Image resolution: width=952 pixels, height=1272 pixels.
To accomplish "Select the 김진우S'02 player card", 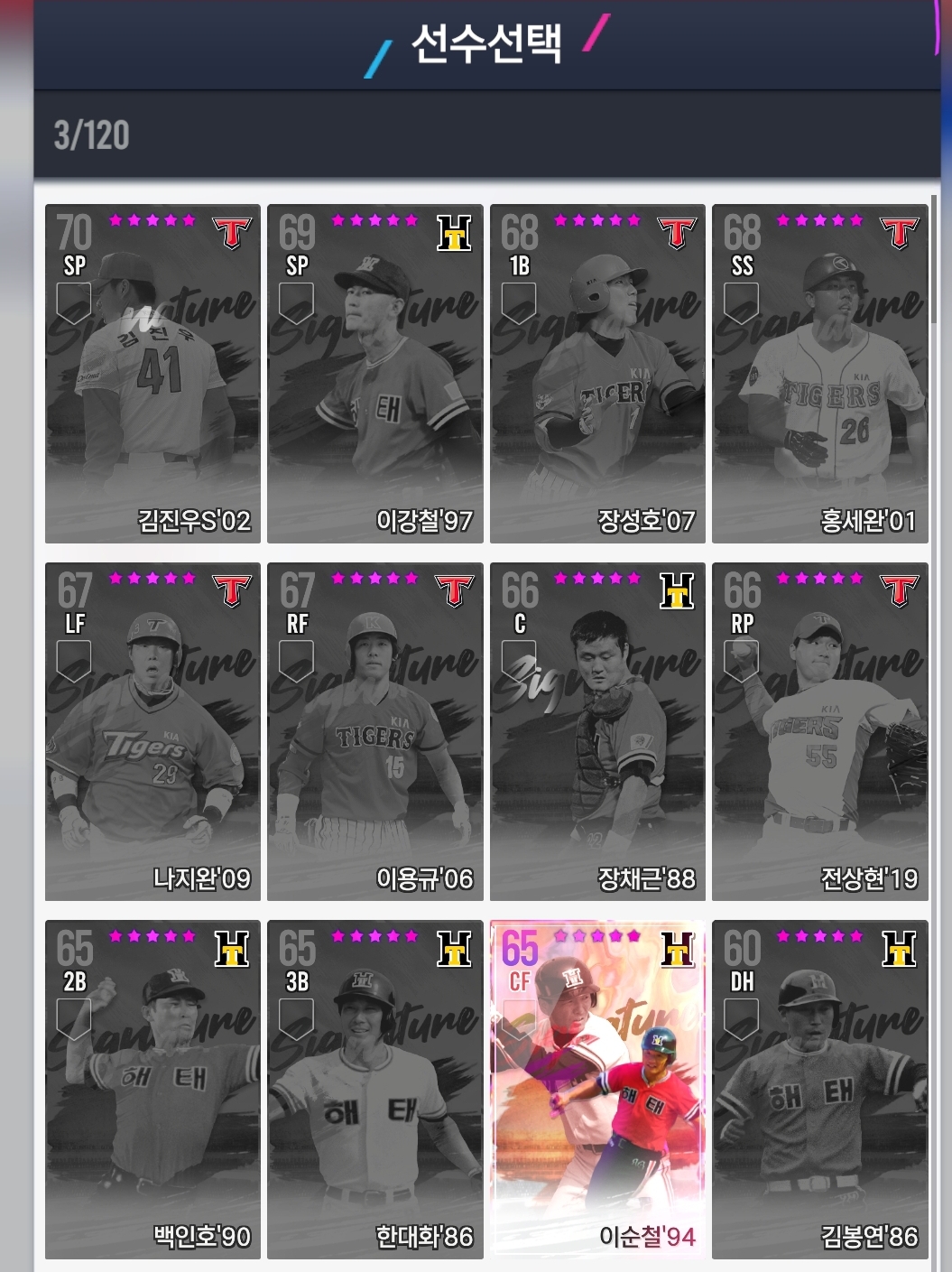I will coord(153,374).
